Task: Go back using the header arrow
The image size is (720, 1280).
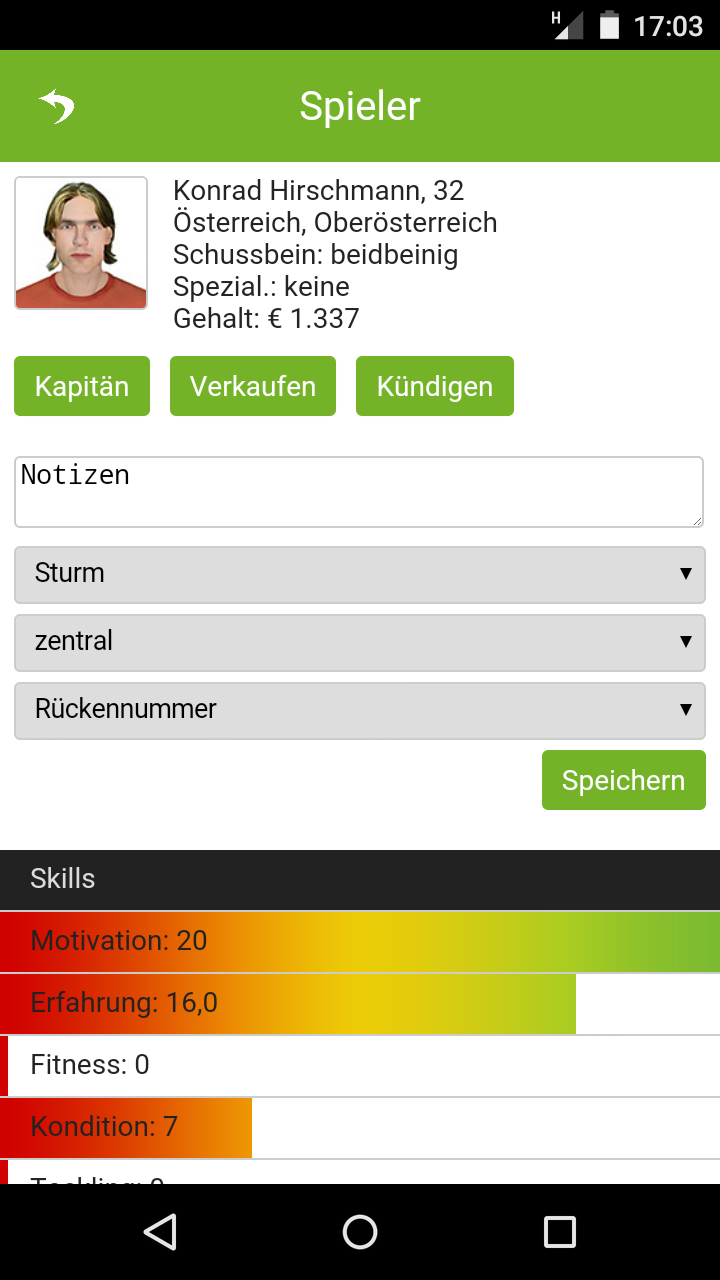Action: [x=57, y=106]
